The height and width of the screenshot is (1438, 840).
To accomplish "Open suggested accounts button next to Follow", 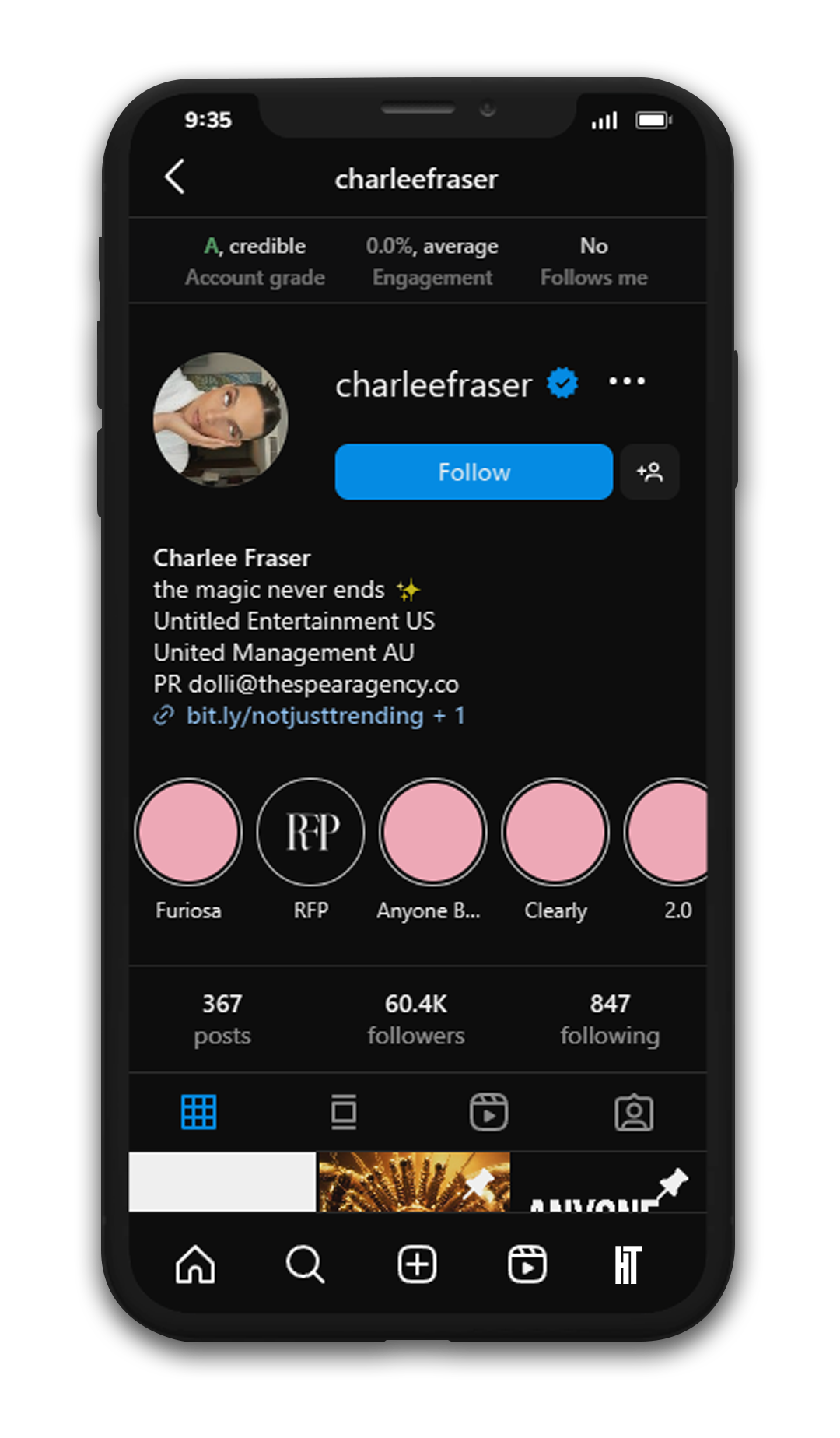I will click(x=649, y=472).
